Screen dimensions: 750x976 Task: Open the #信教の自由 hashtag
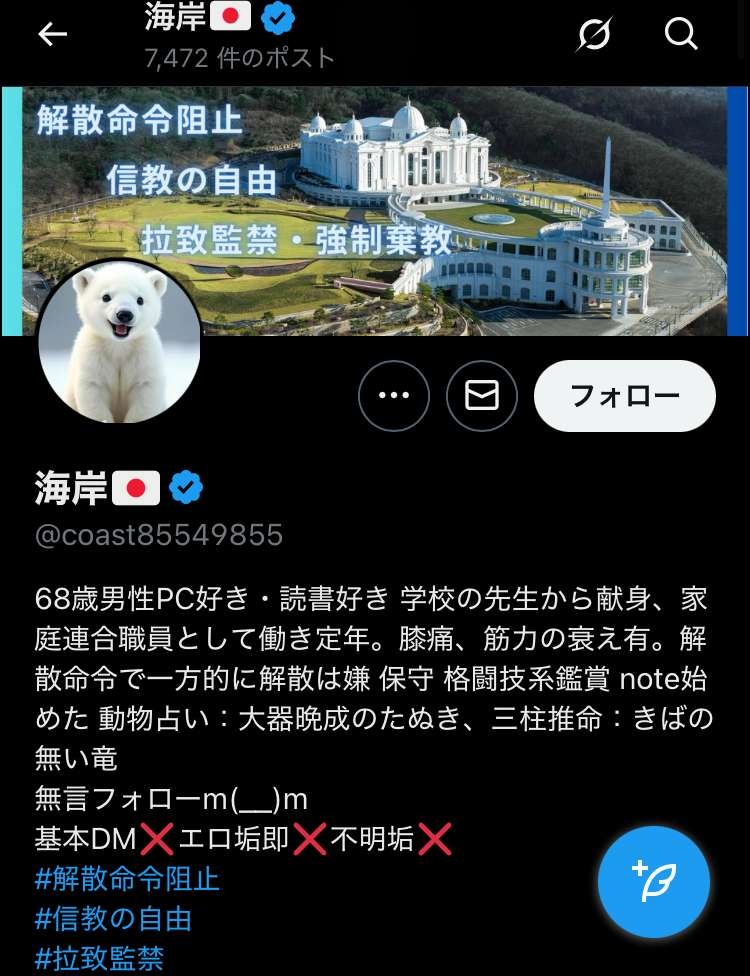113,919
